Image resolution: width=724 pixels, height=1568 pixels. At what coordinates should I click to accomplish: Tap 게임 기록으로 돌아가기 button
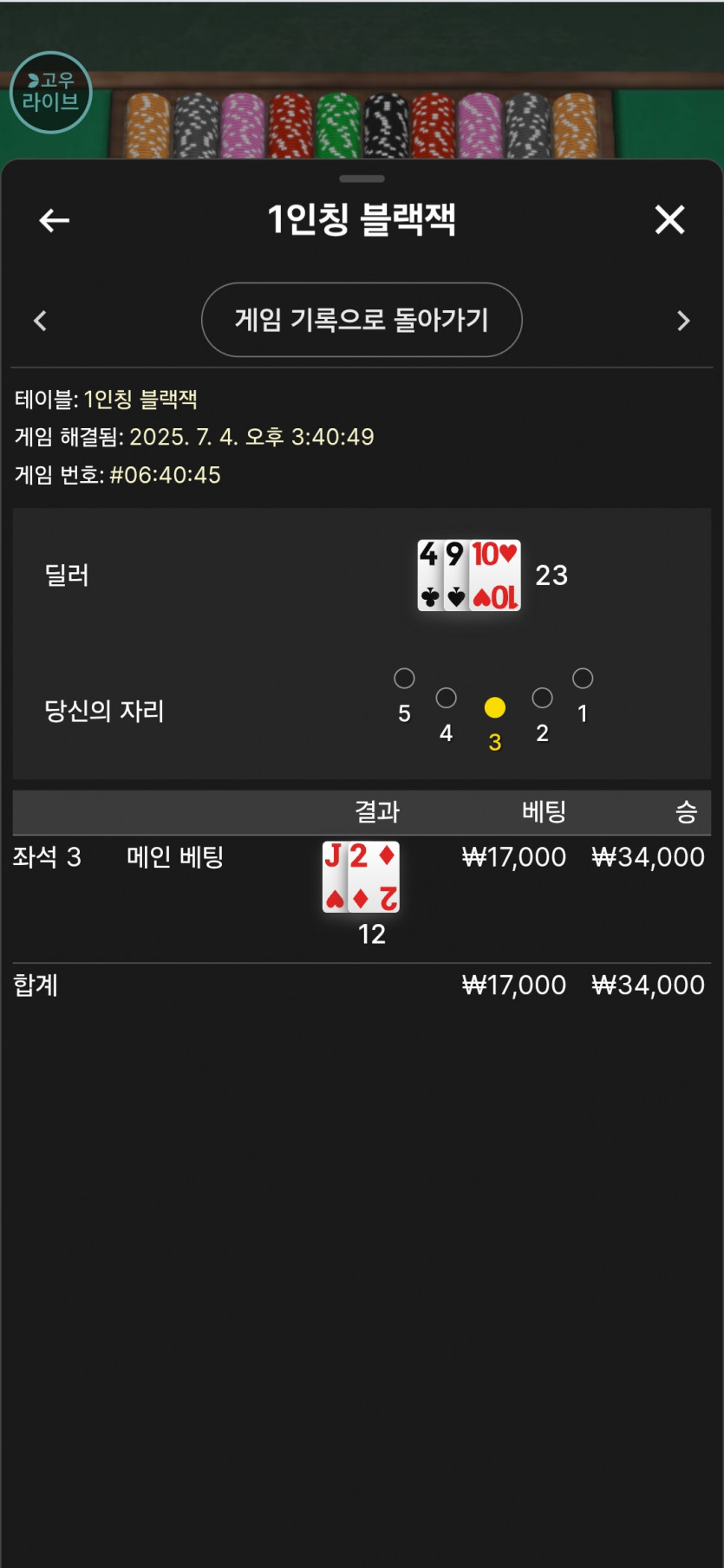[x=362, y=320]
